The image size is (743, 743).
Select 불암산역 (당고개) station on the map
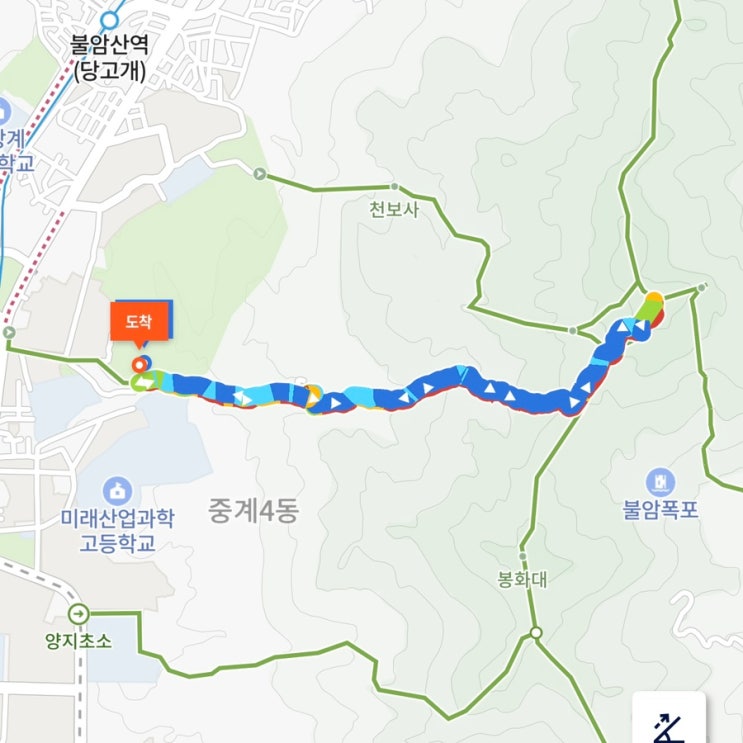click(109, 20)
